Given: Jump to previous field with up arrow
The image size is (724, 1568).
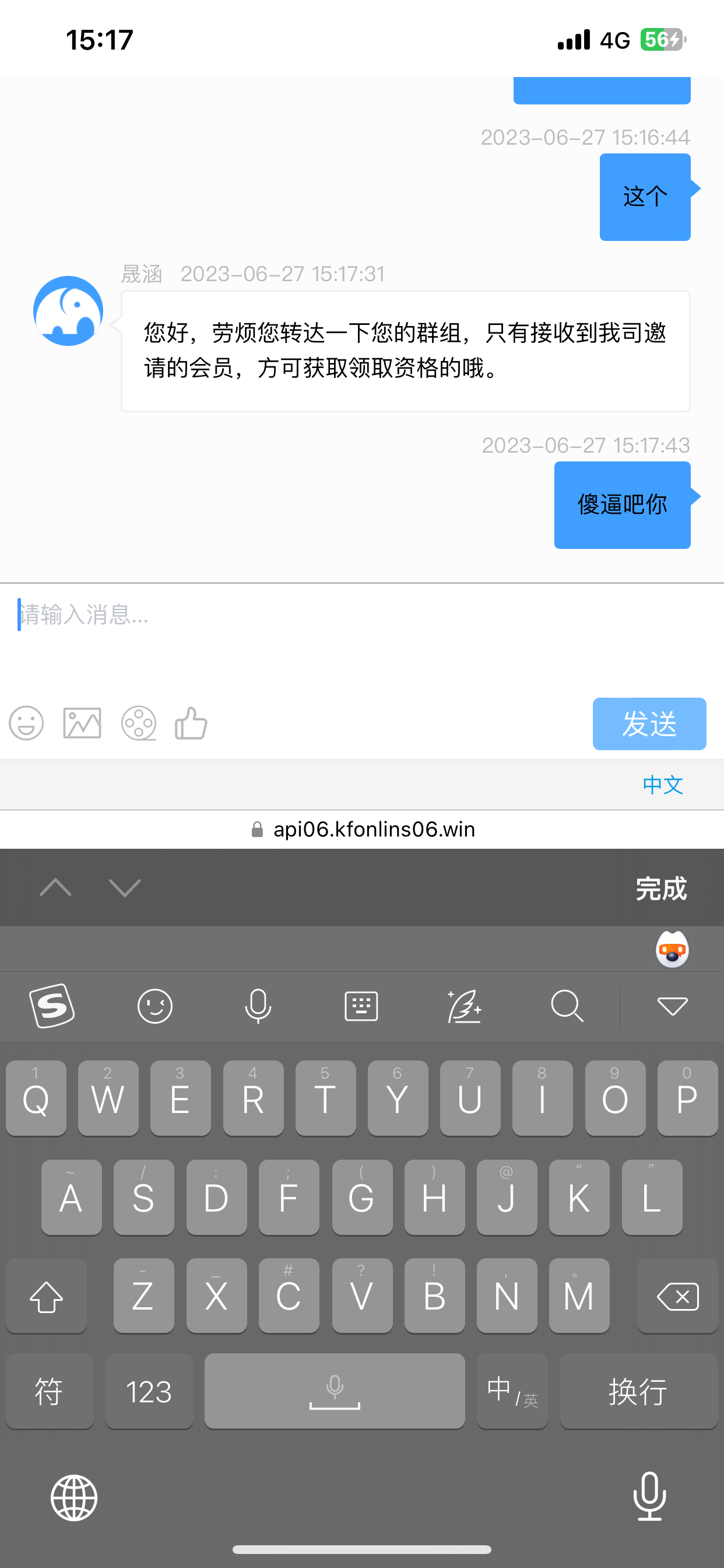Looking at the screenshot, I should (x=55, y=888).
